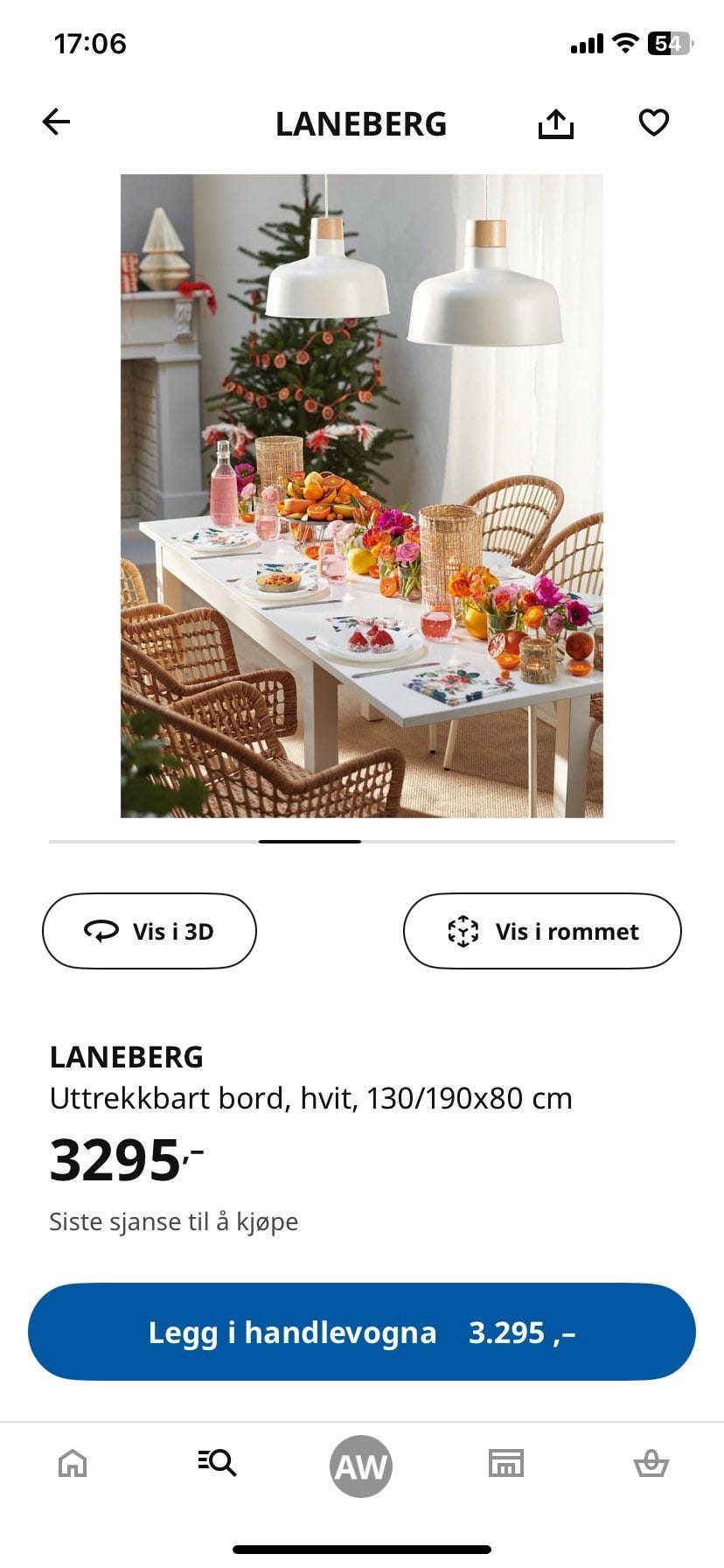Select the current image carousel indicator
724x1568 pixels.
tap(311, 842)
